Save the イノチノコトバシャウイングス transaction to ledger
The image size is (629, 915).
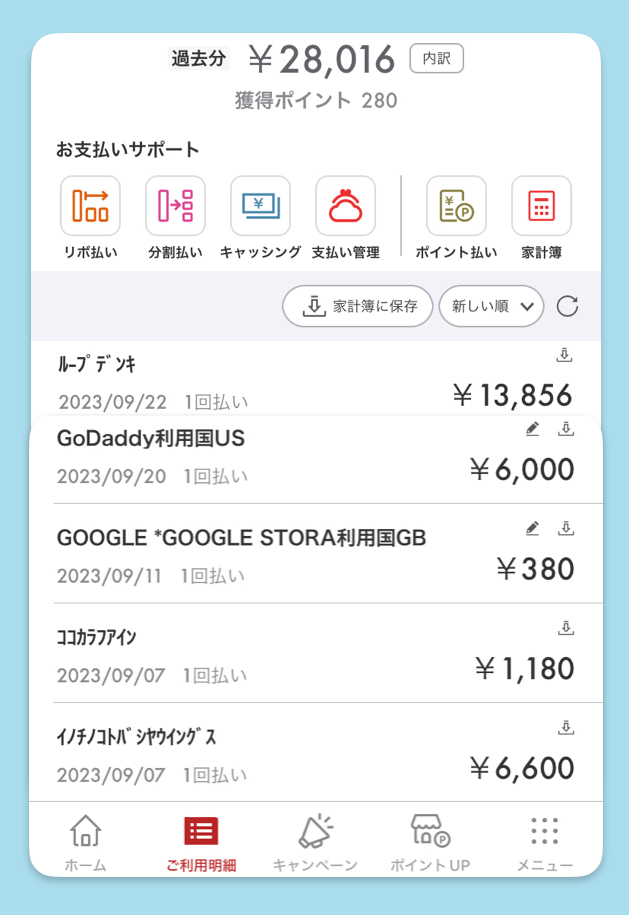tap(565, 727)
